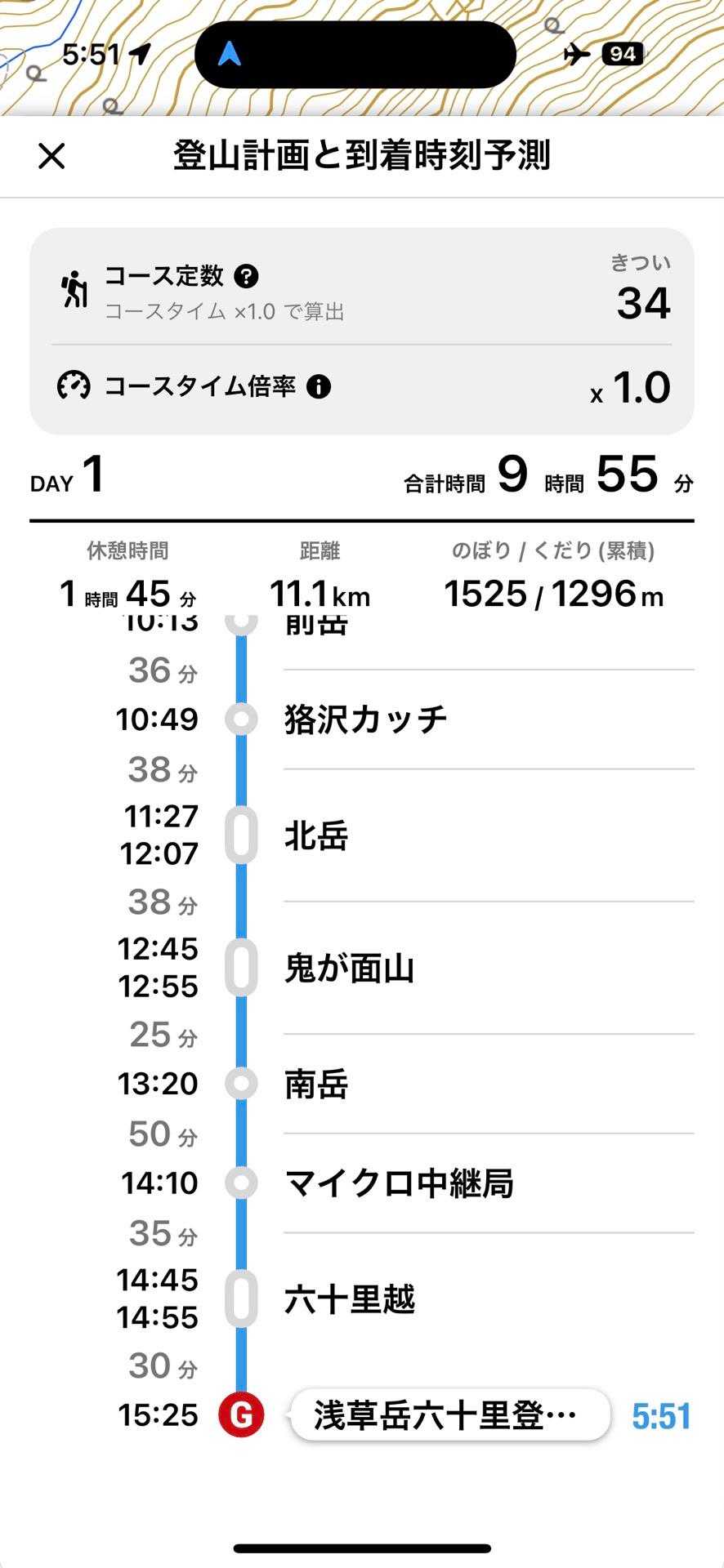Open the コース定数 help icon
The height and width of the screenshot is (1568, 724).
point(246,276)
